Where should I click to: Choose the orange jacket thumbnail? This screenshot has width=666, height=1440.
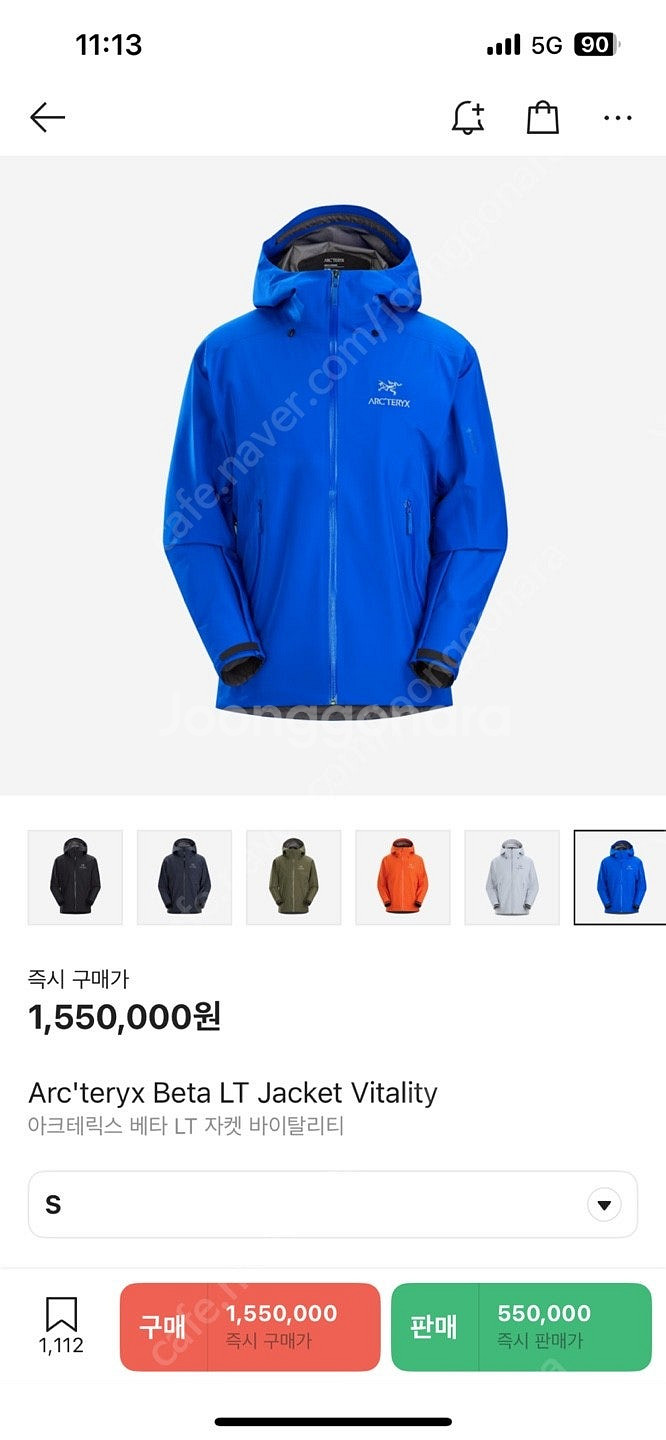point(402,877)
